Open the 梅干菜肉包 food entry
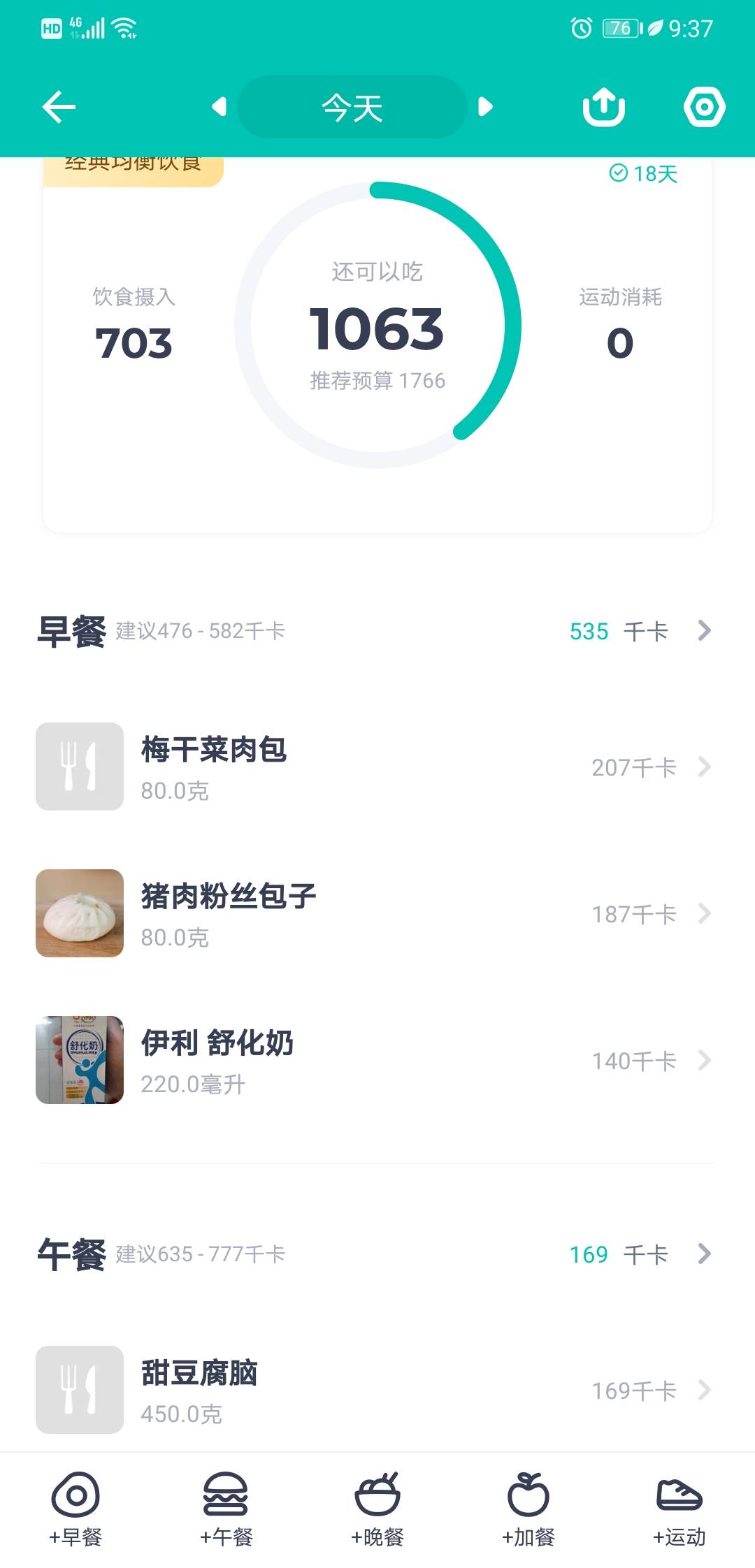 [377, 767]
